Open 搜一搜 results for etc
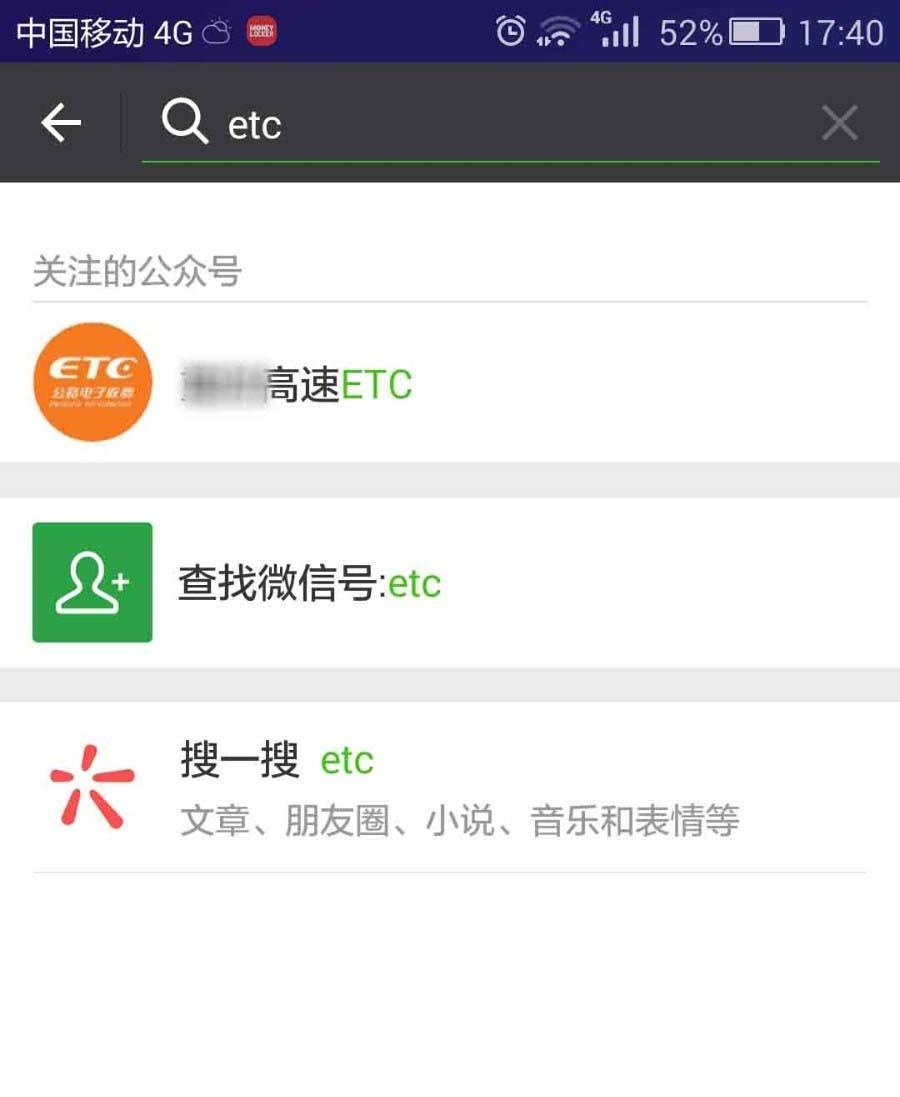Screen dimensions: 900x1097 coord(276,761)
